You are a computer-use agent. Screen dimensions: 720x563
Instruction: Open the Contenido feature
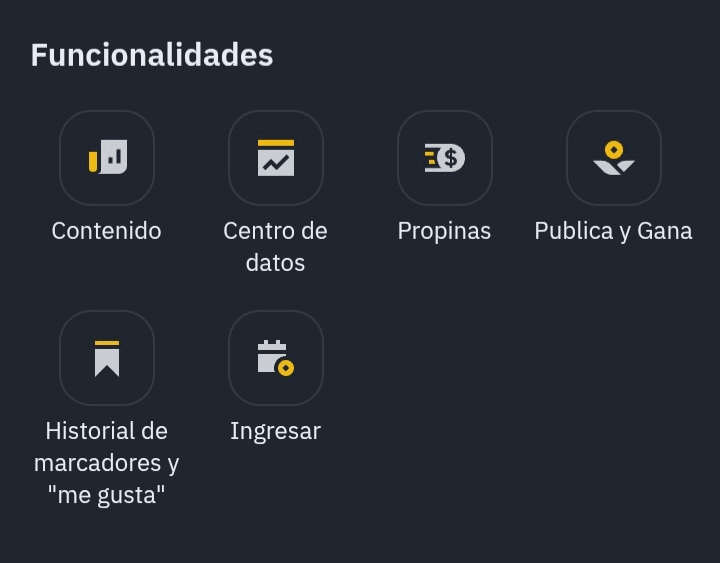point(107,158)
